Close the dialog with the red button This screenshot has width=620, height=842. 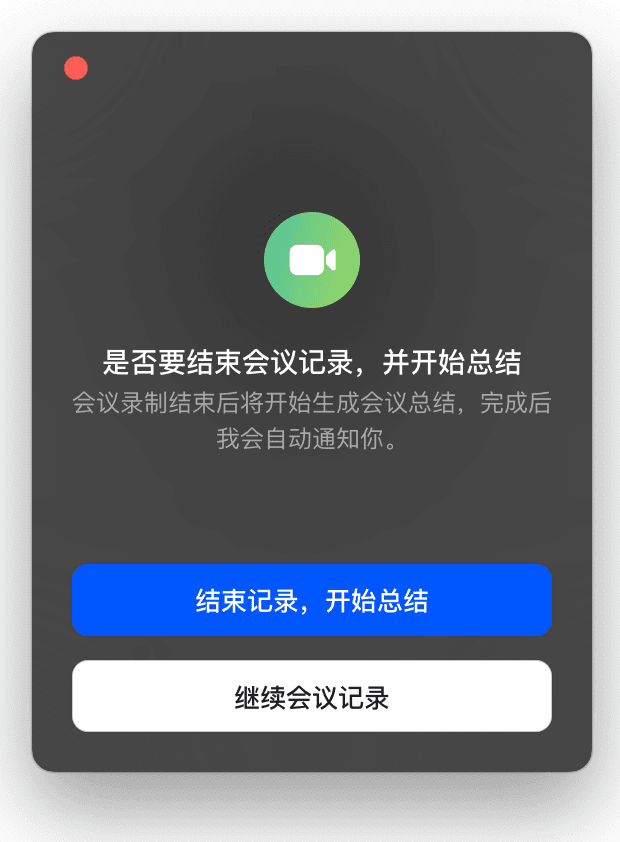pyautogui.click(x=76, y=68)
